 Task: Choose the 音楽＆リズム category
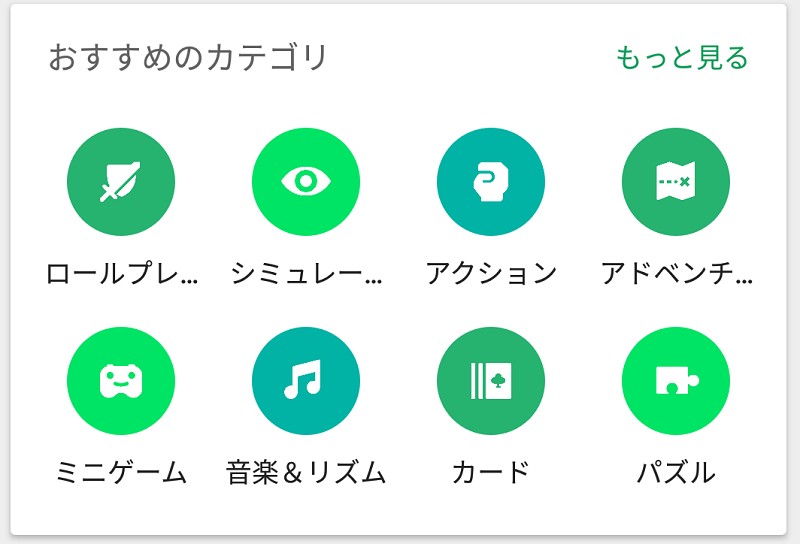[x=306, y=381]
